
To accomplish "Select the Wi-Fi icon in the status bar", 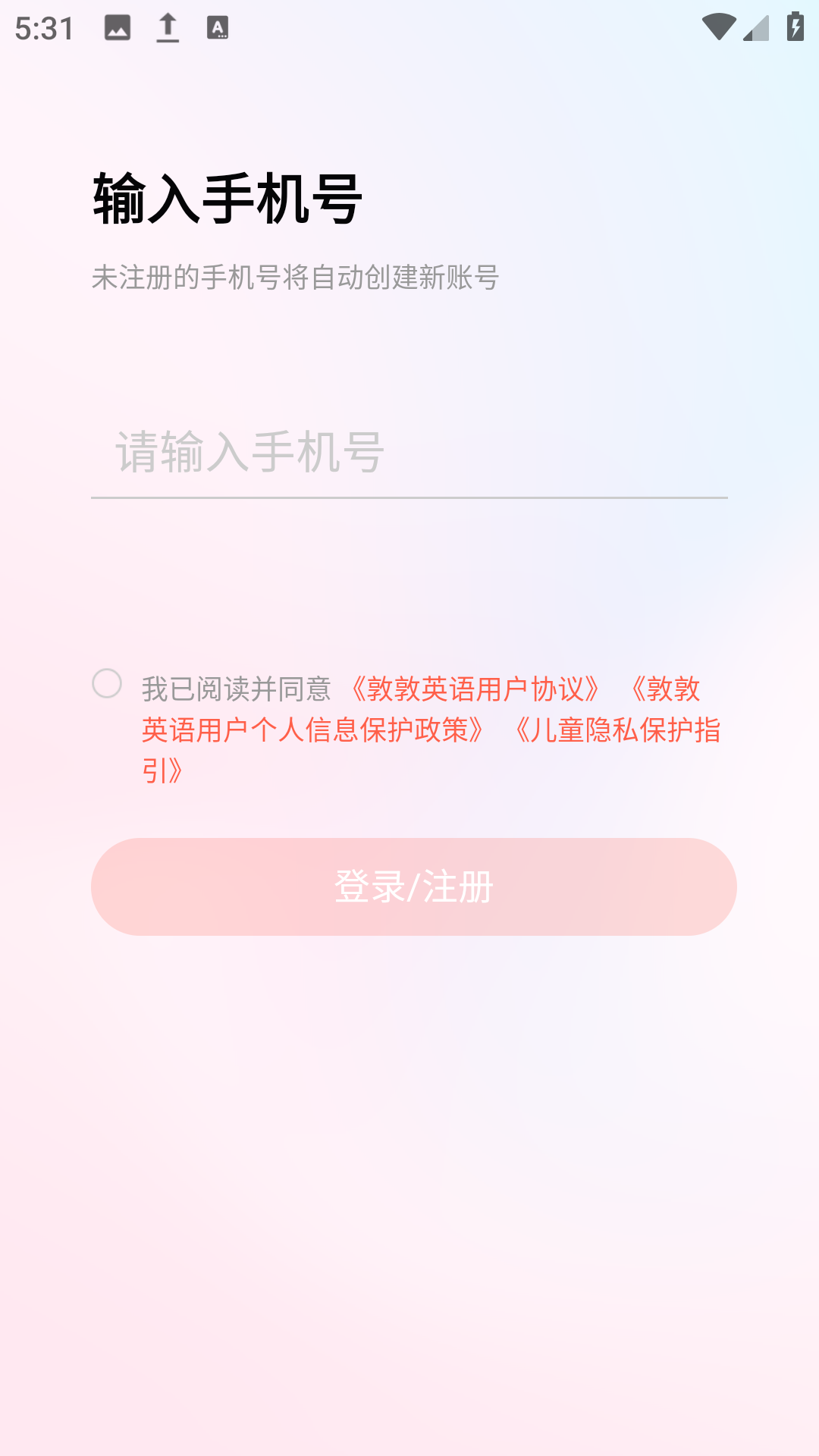I will click(x=720, y=25).
